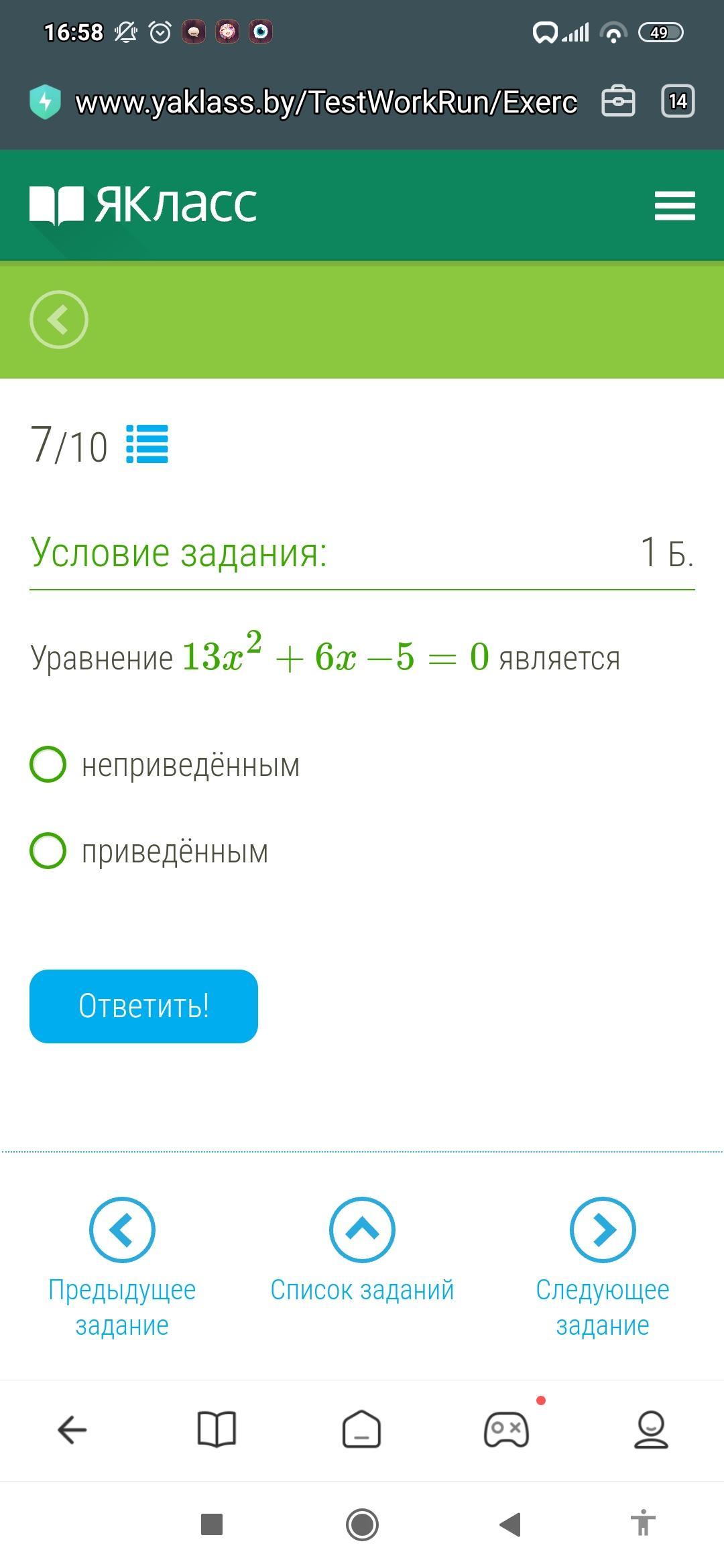The width and height of the screenshot is (724, 1568).
Task: Tap the system home circle button
Action: point(362,1524)
